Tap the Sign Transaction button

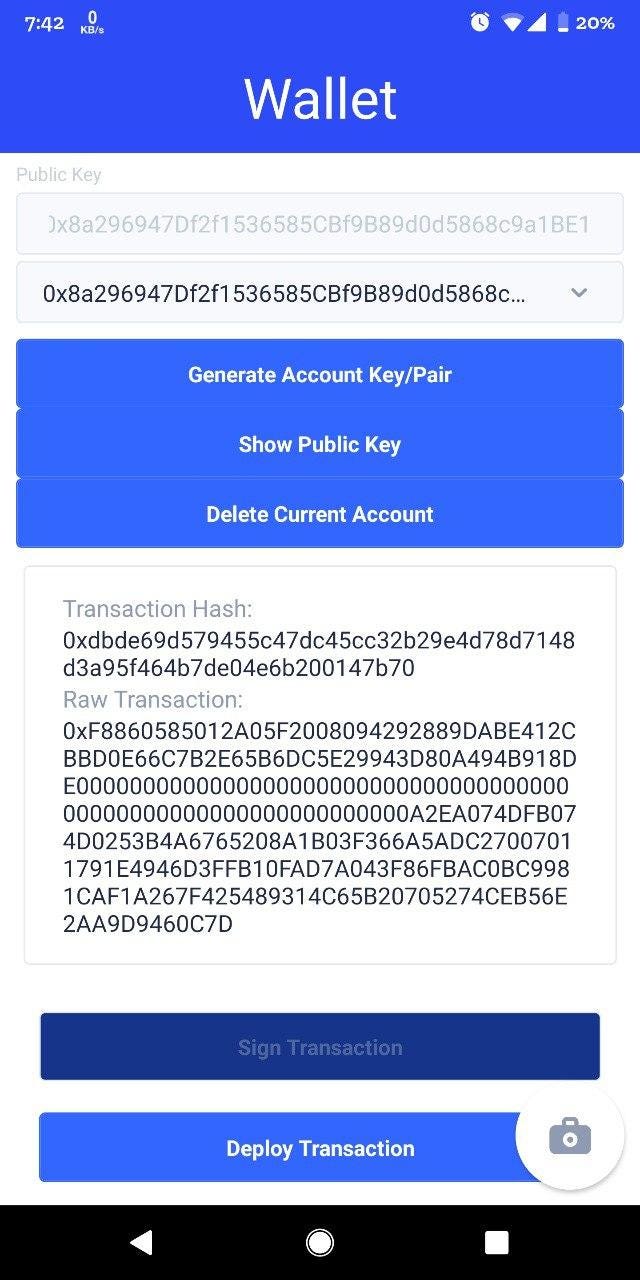click(320, 1047)
